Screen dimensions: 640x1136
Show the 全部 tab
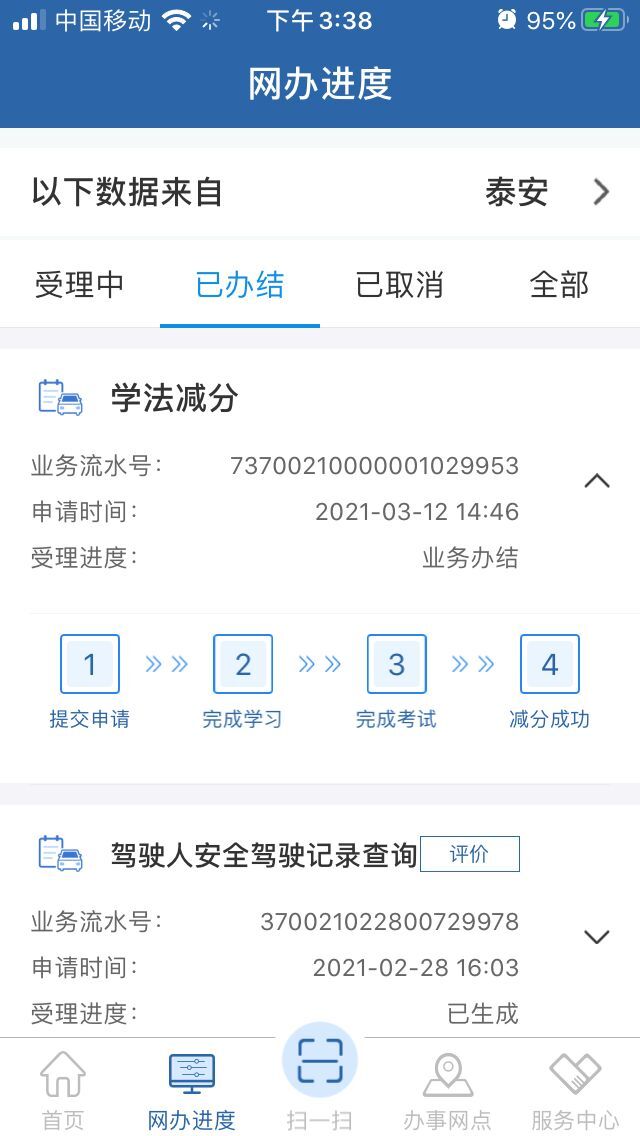point(559,285)
